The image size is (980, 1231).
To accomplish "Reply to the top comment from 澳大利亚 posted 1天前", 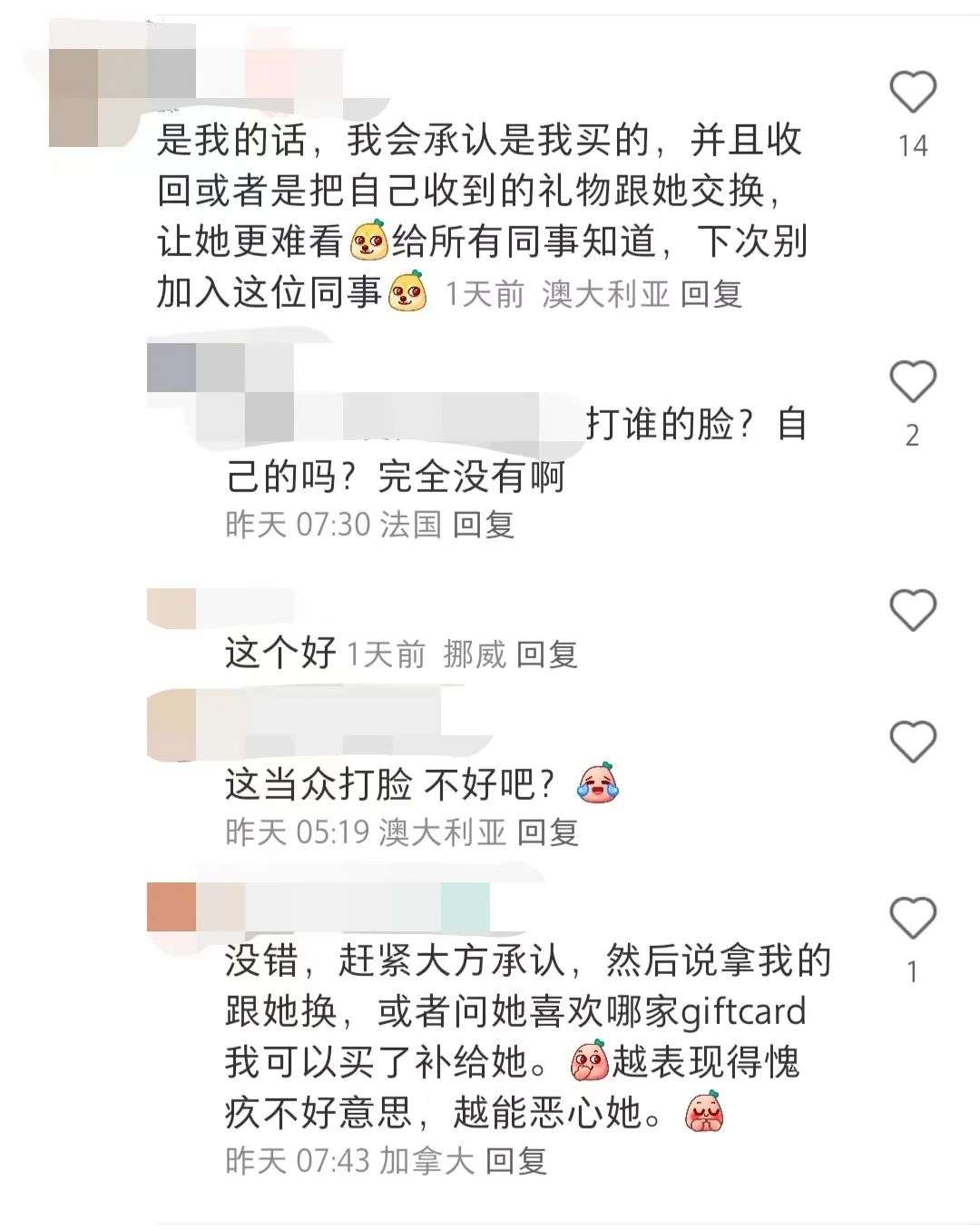I will click(x=711, y=294).
